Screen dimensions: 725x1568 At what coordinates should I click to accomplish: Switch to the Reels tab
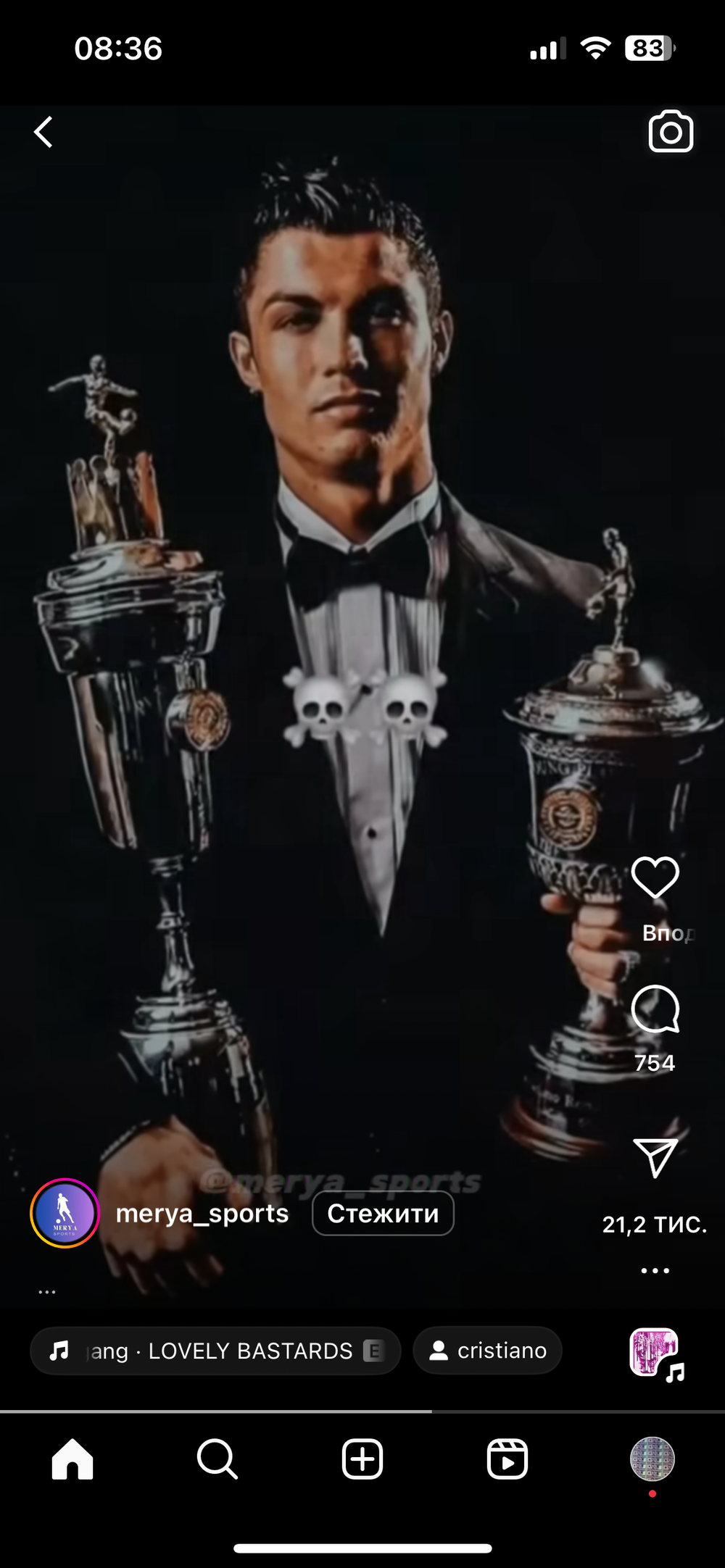pyautogui.click(x=507, y=1459)
